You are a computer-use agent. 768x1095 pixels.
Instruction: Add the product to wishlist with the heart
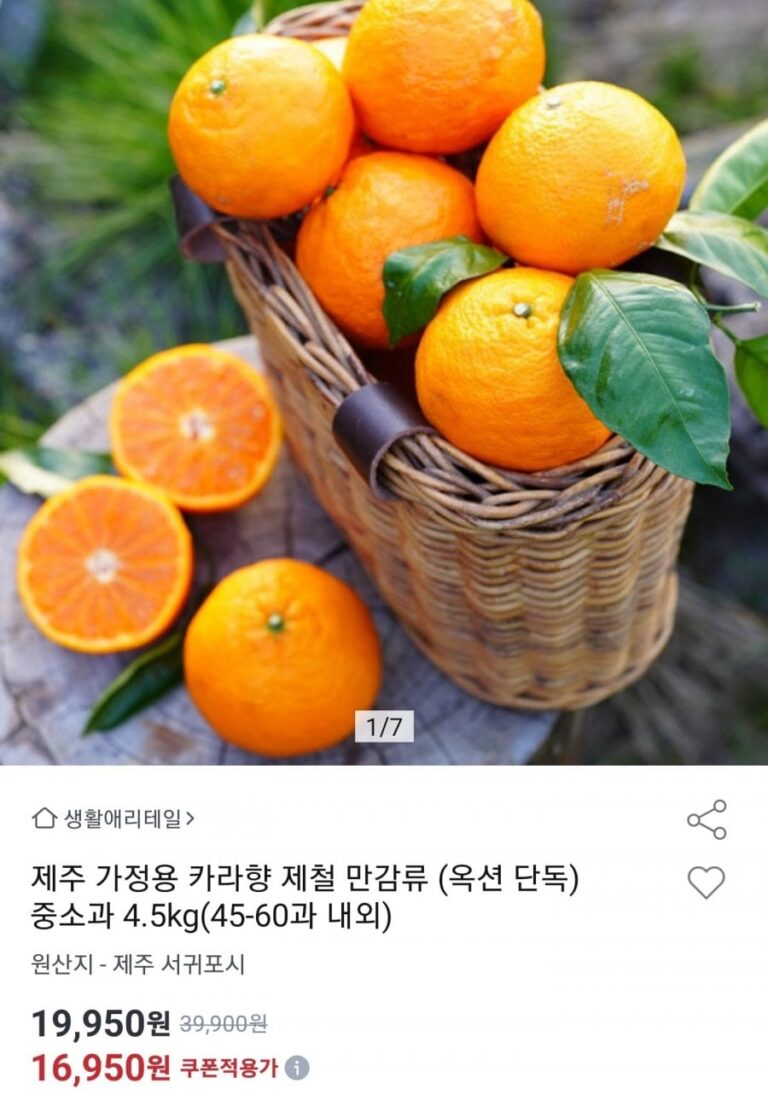706,882
